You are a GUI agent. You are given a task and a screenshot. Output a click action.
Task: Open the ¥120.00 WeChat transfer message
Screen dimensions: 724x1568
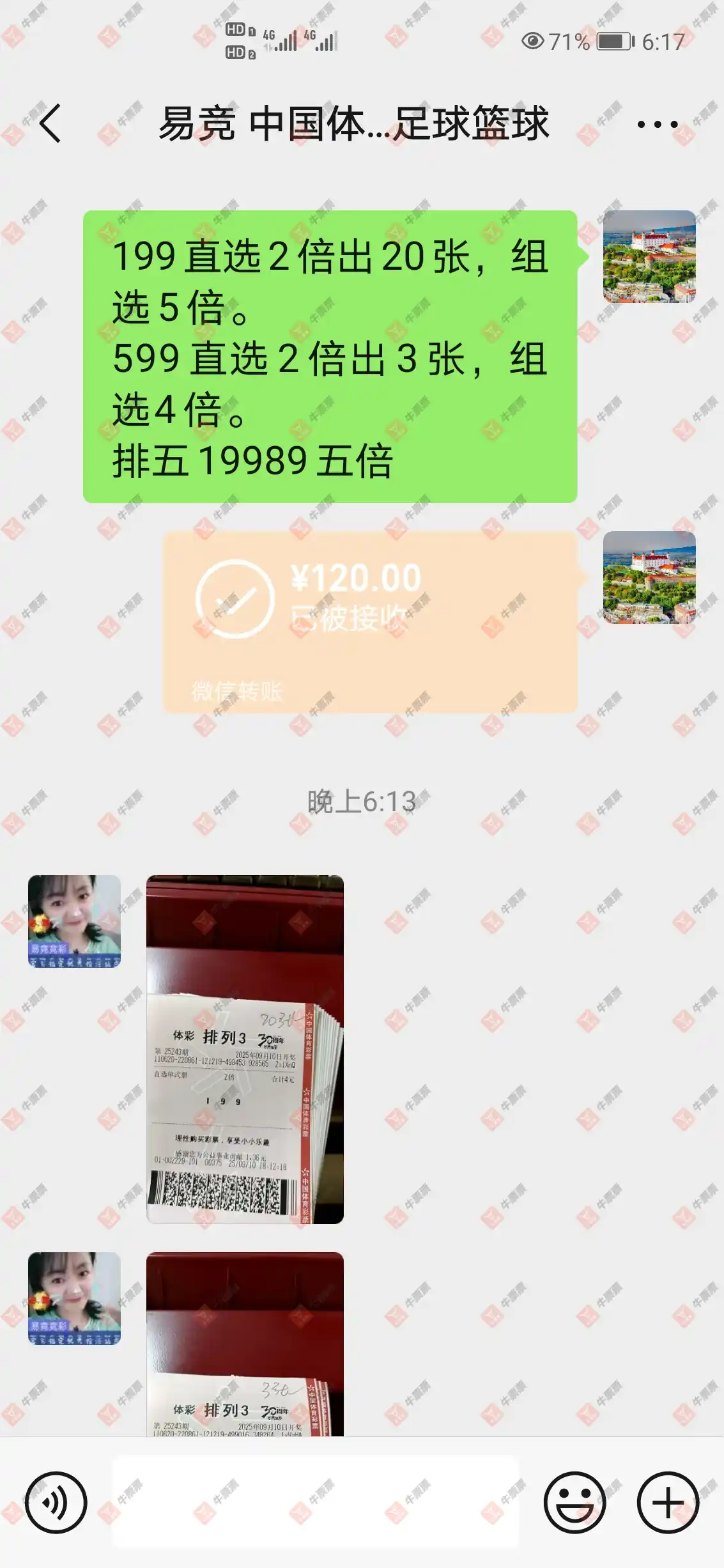tap(370, 621)
